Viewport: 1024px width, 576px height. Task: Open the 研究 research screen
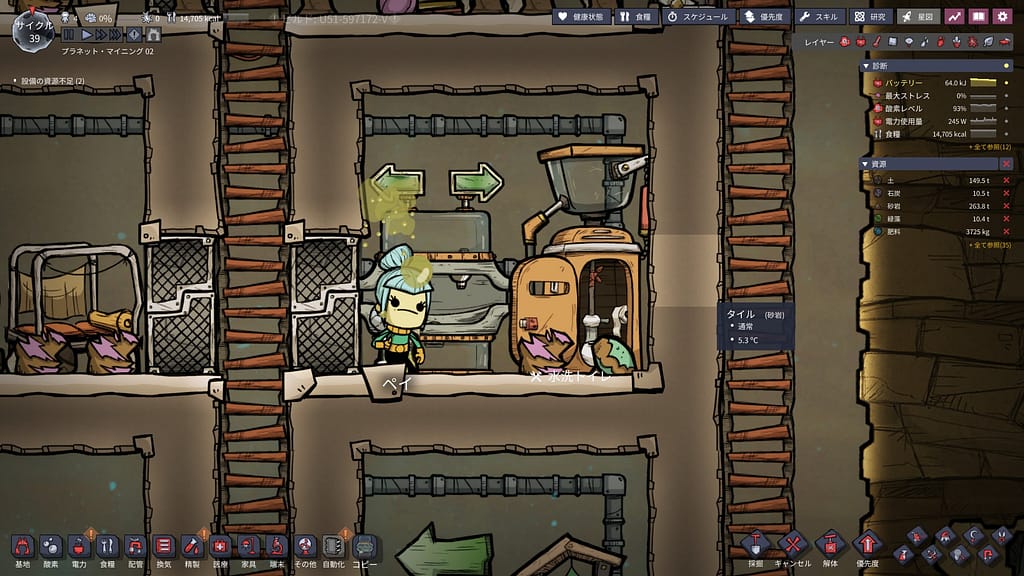[x=869, y=17]
